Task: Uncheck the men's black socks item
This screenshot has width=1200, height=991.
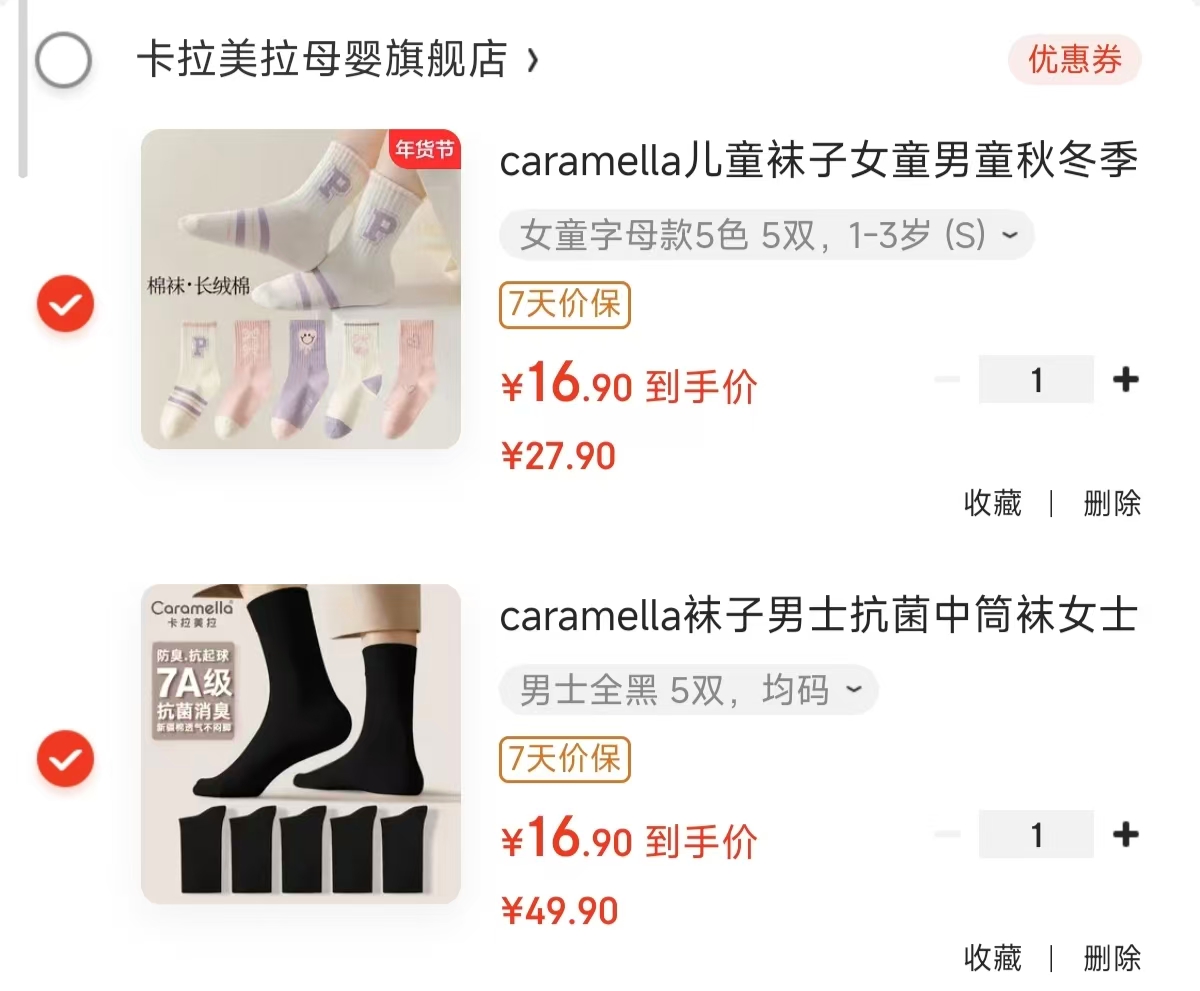Action: point(65,759)
